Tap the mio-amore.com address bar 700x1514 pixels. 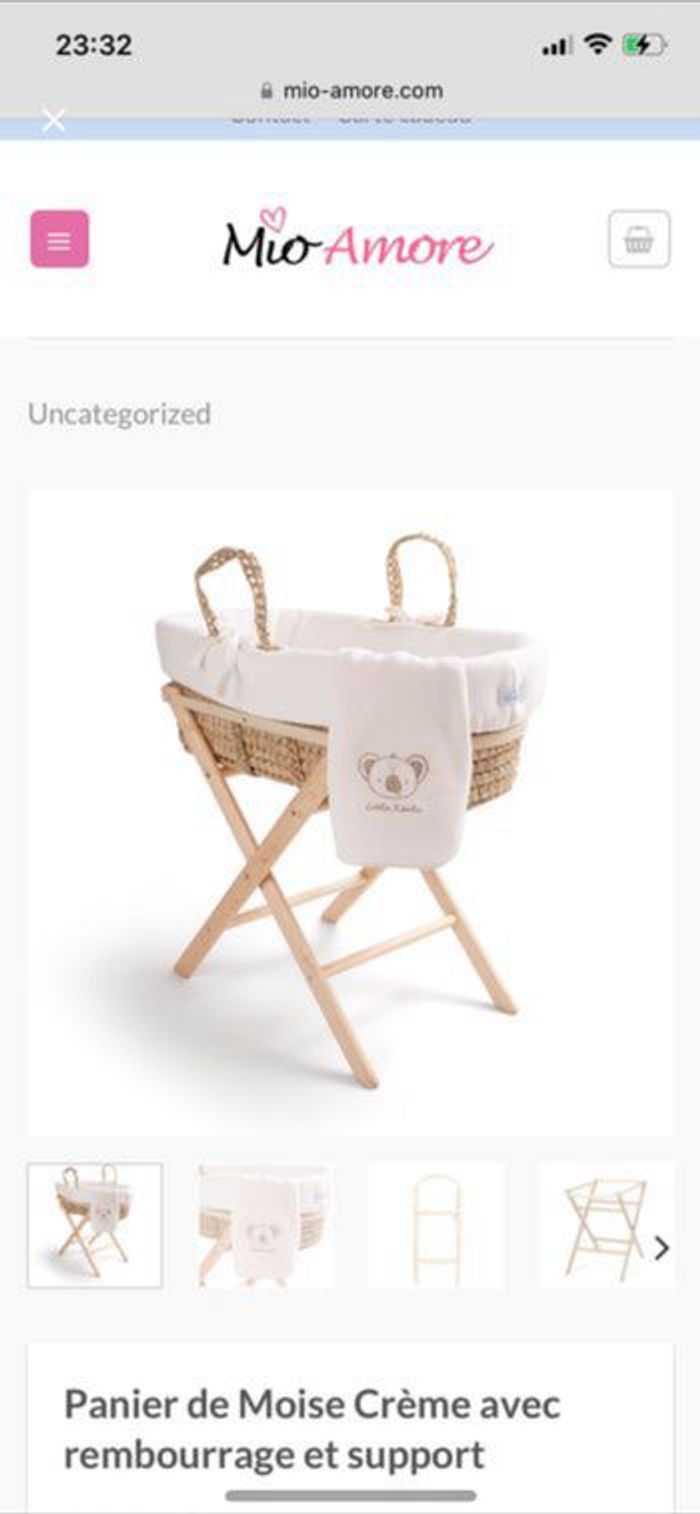(x=352, y=90)
